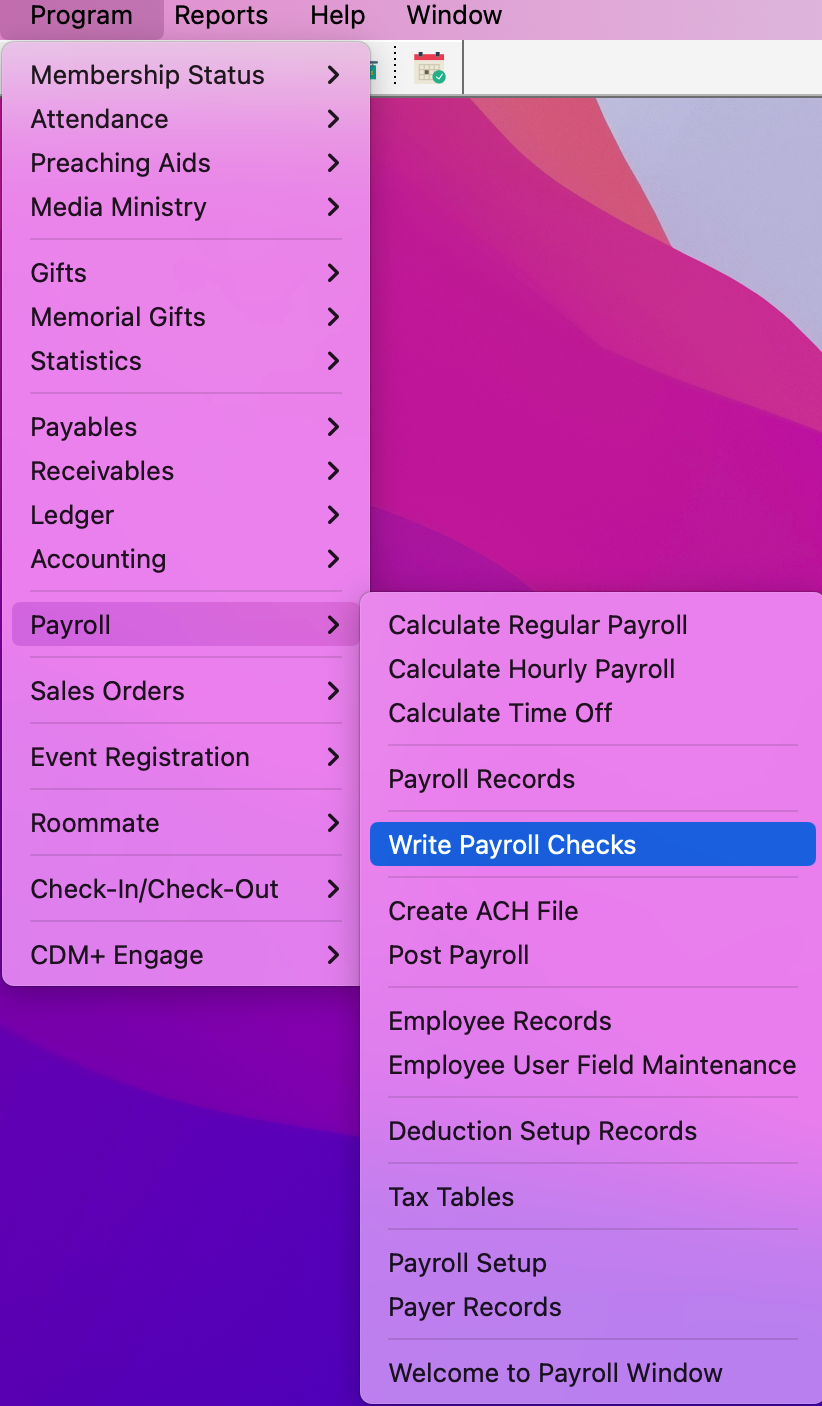Select Create ACH File
This screenshot has height=1406, width=822.
click(483, 911)
